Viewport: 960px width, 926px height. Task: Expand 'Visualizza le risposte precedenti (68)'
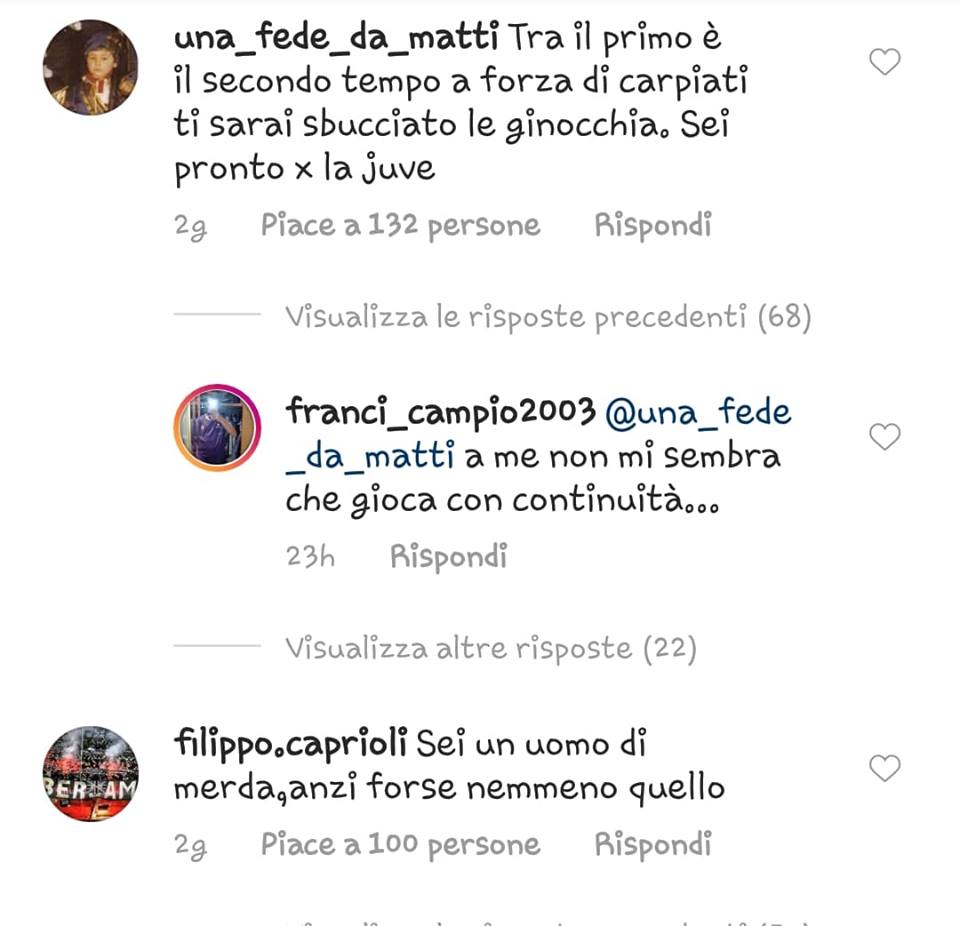[547, 318]
